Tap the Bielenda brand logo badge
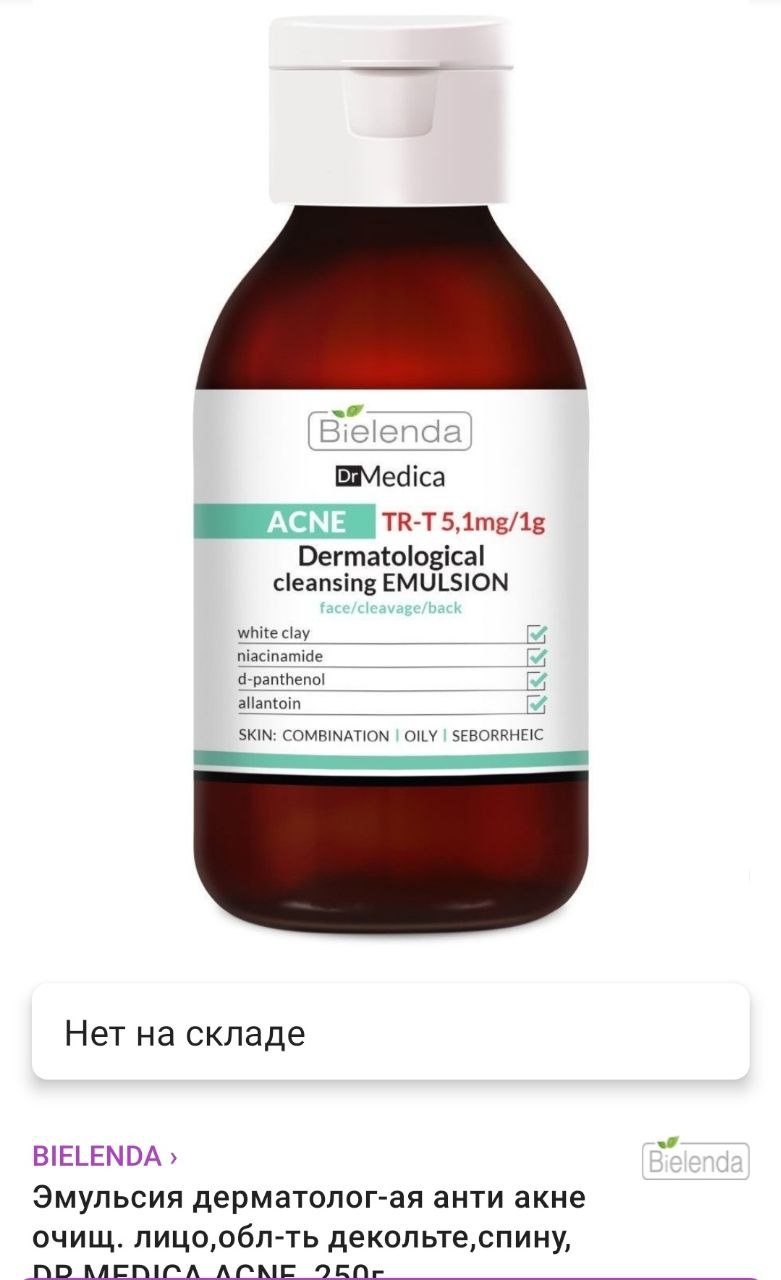 click(695, 1158)
